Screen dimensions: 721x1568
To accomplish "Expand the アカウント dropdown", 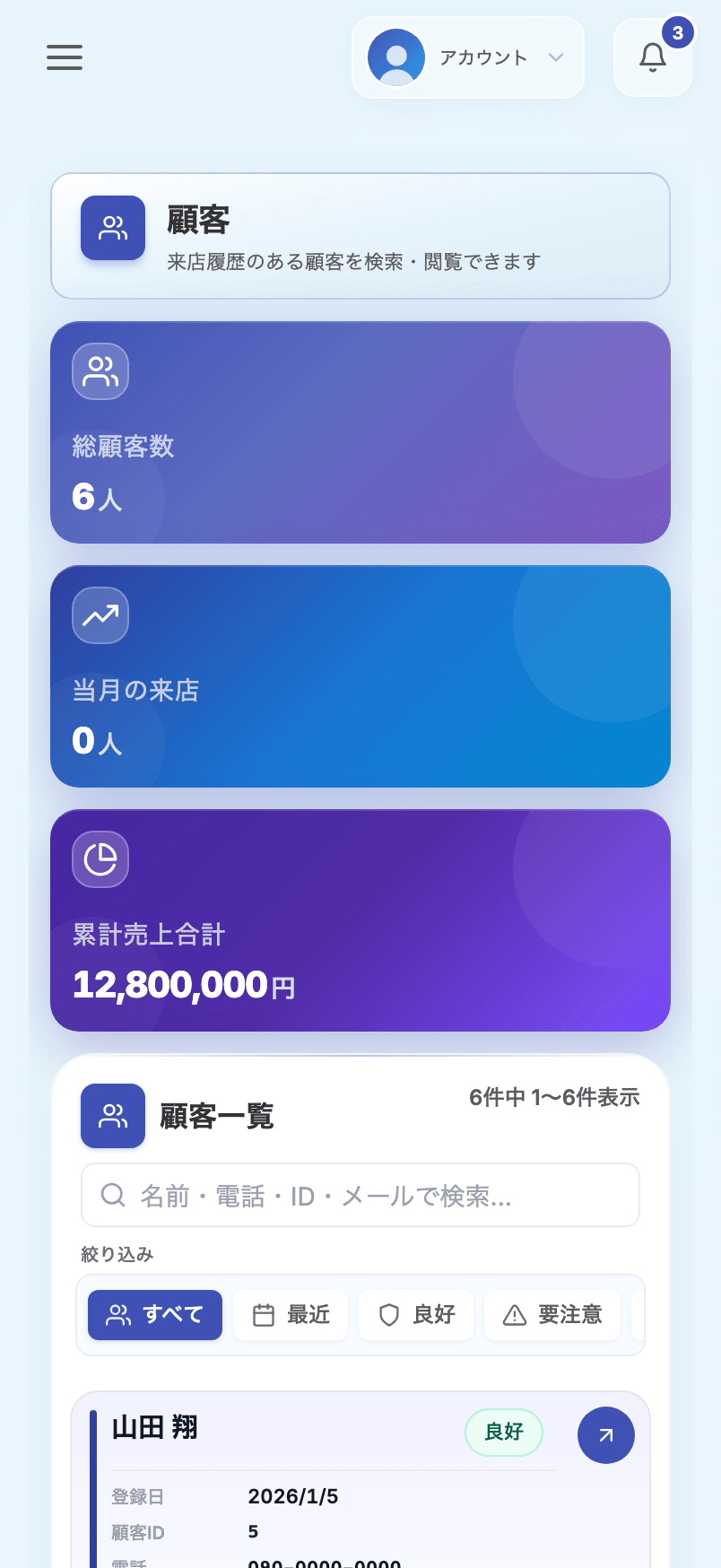I will pos(468,57).
